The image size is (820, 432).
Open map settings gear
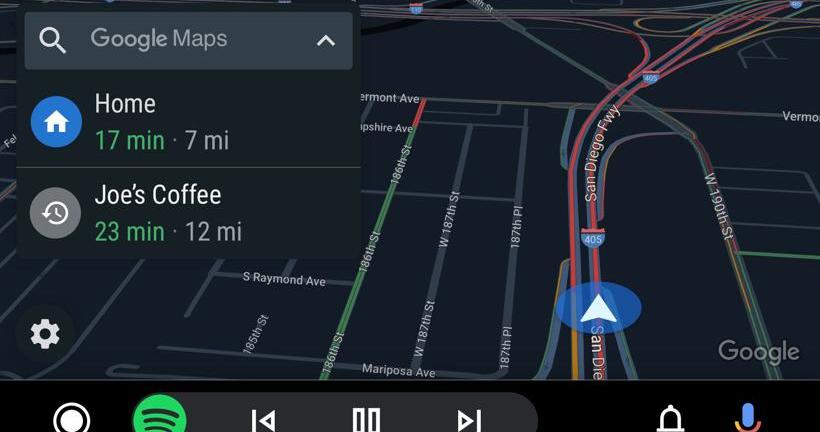45,333
